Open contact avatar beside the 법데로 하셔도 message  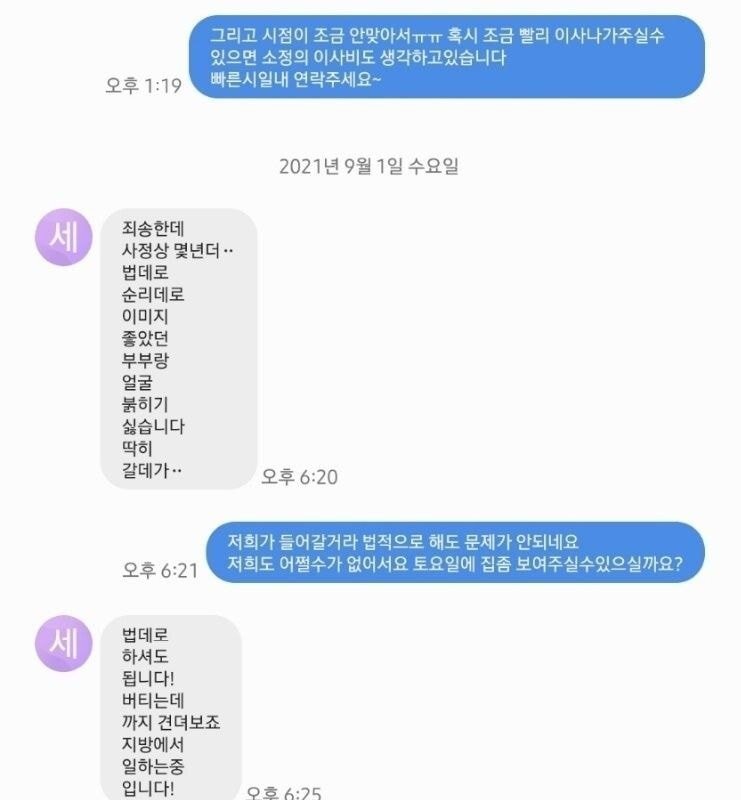coord(64,643)
